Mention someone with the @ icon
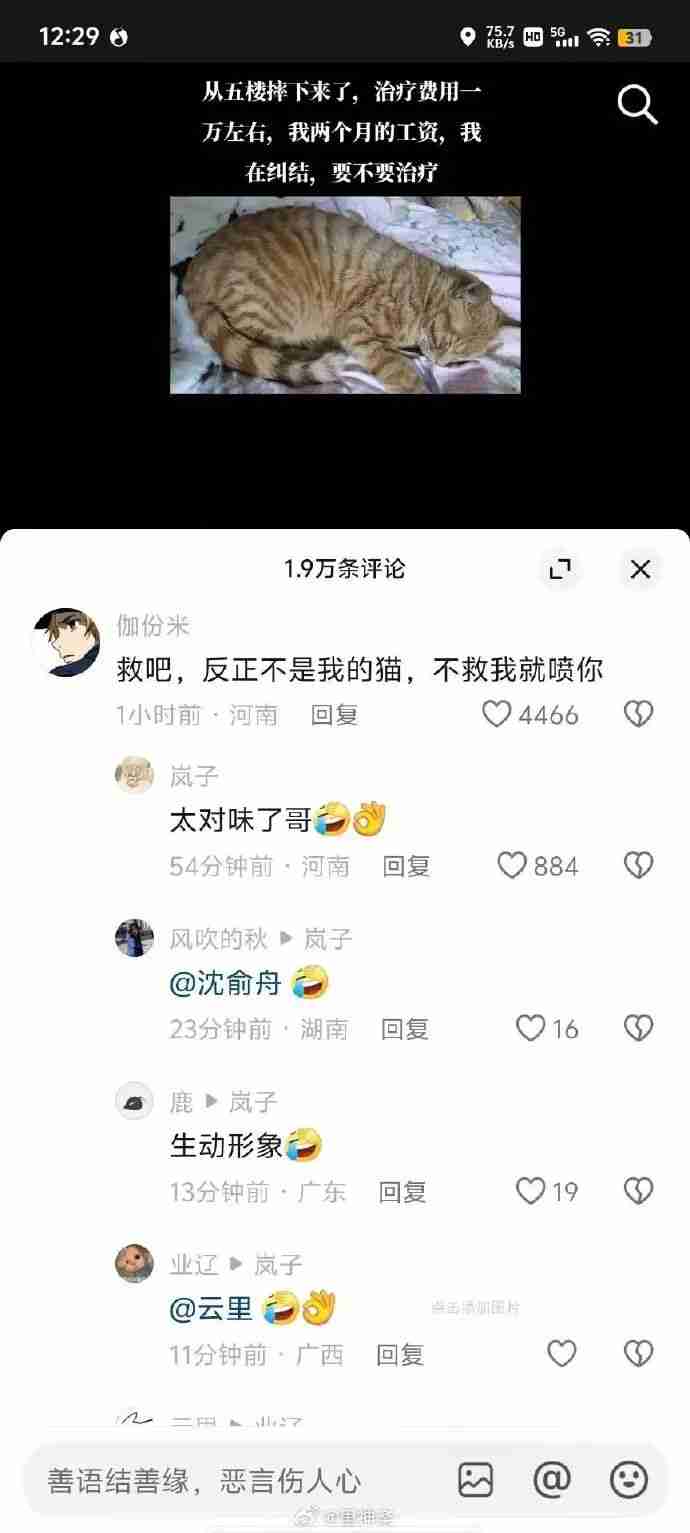Screen dimensions: 690x1533 pos(551,1480)
